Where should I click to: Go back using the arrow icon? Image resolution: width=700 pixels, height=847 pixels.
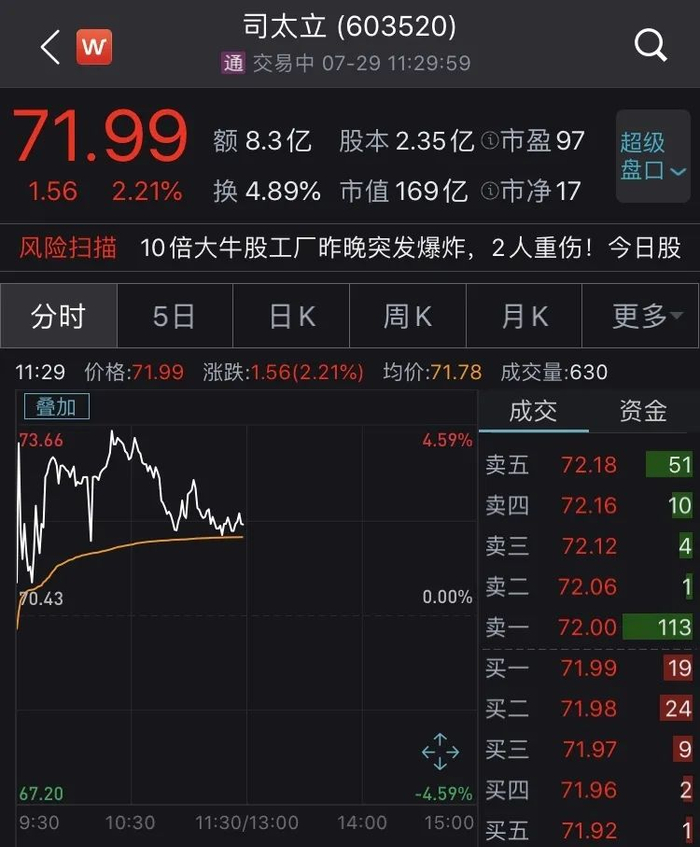coord(50,46)
